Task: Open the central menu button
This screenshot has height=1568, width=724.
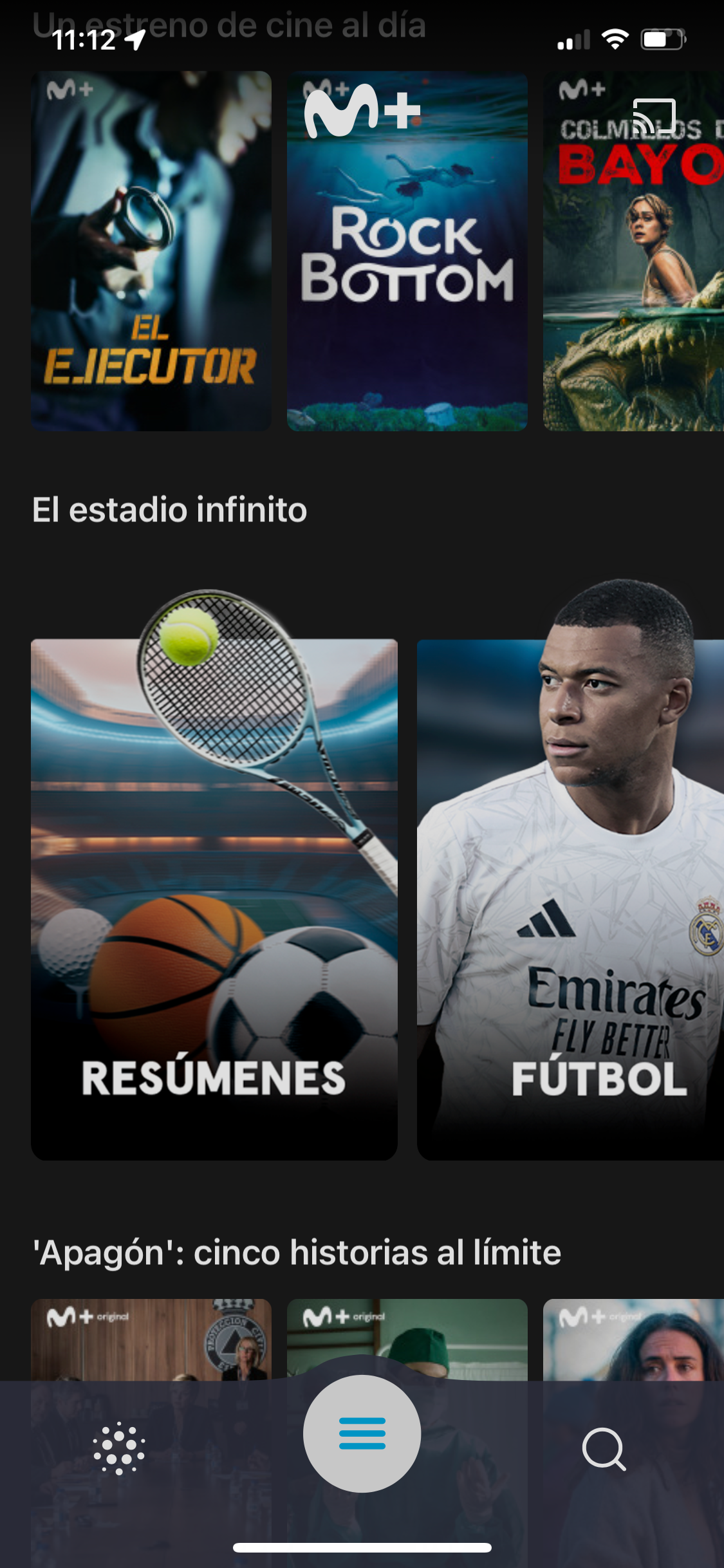Action: tap(362, 1433)
